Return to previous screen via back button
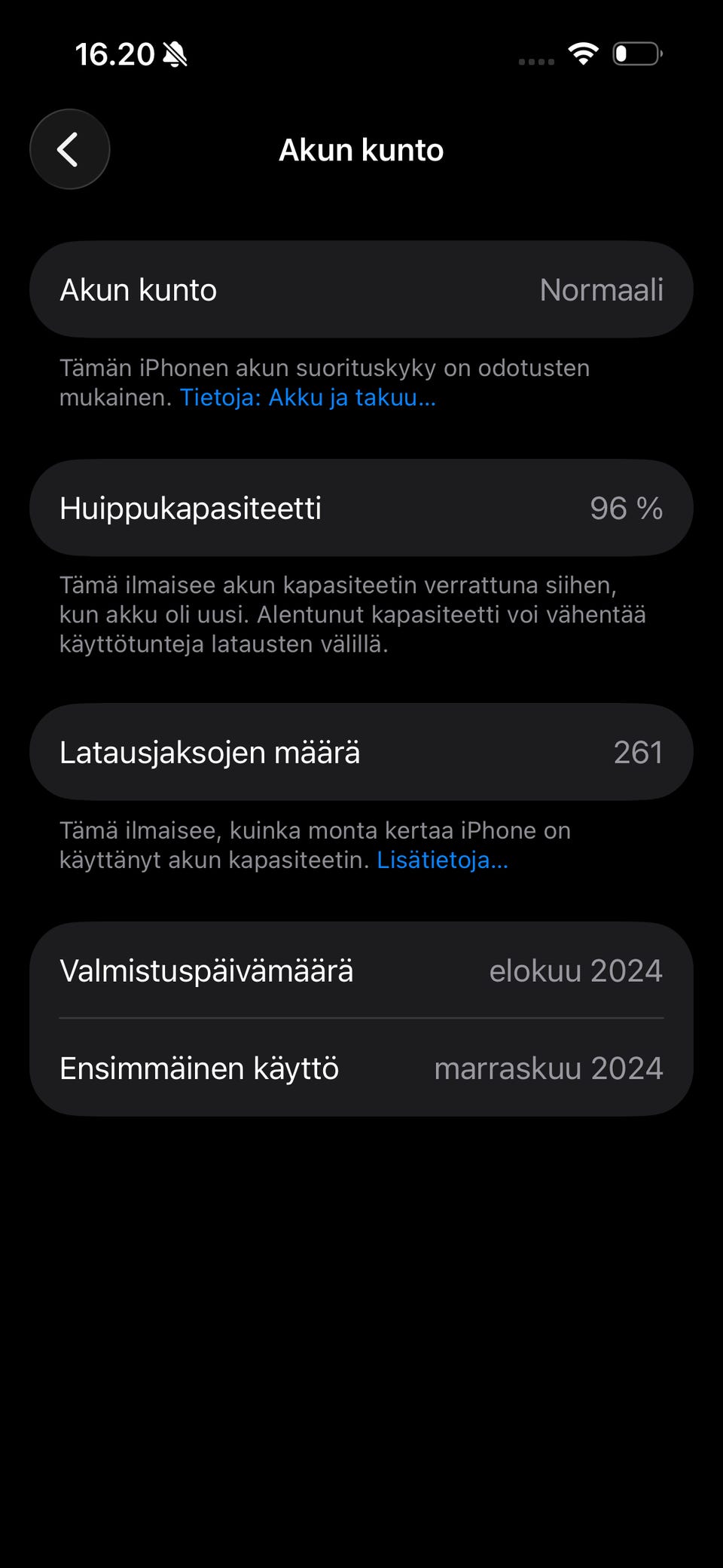This screenshot has height=1568, width=723. tap(69, 149)
